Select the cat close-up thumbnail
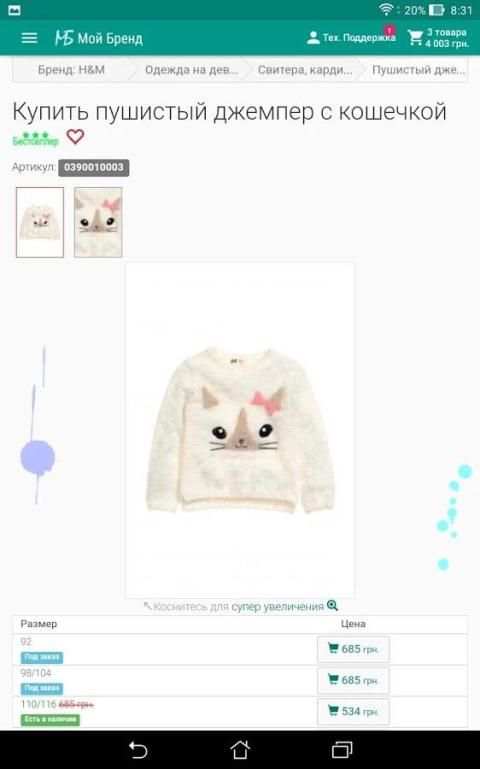Screen dimensions: 480x769 point(98,222)
